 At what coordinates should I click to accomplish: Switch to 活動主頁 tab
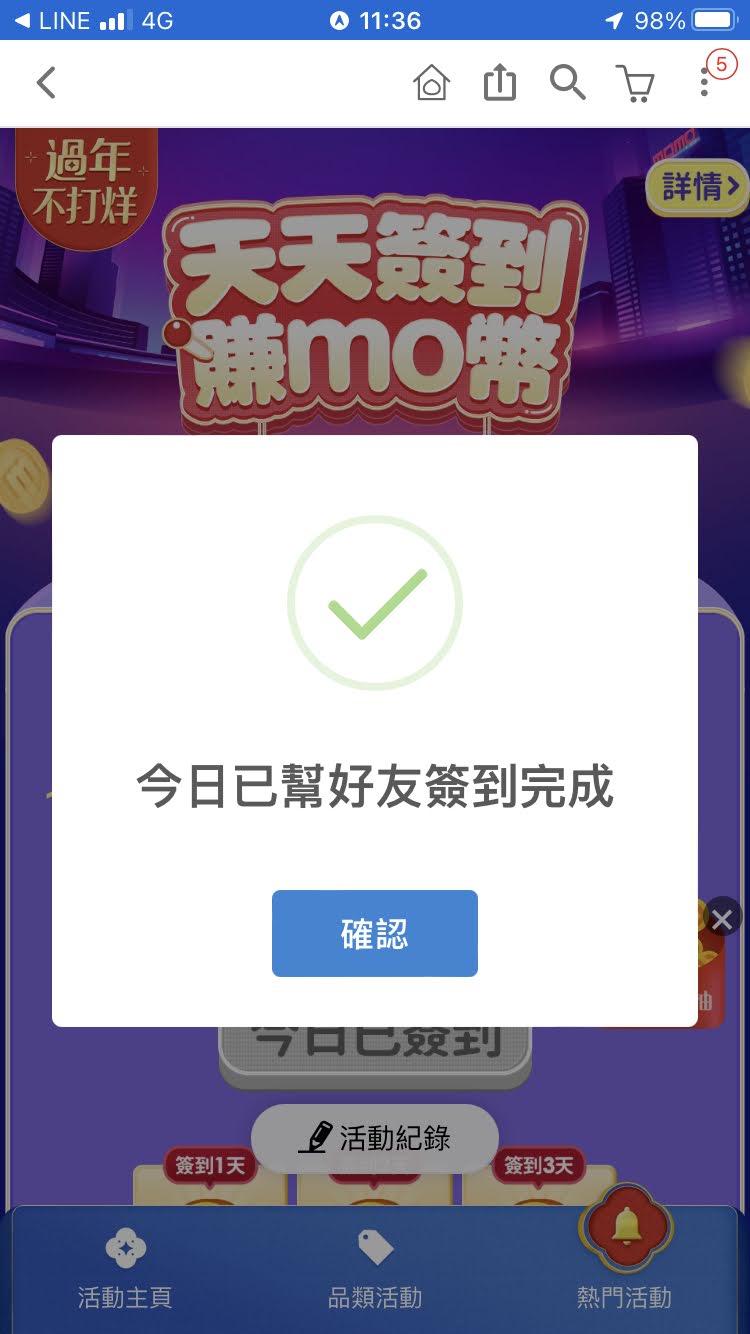coord(125,1268)
